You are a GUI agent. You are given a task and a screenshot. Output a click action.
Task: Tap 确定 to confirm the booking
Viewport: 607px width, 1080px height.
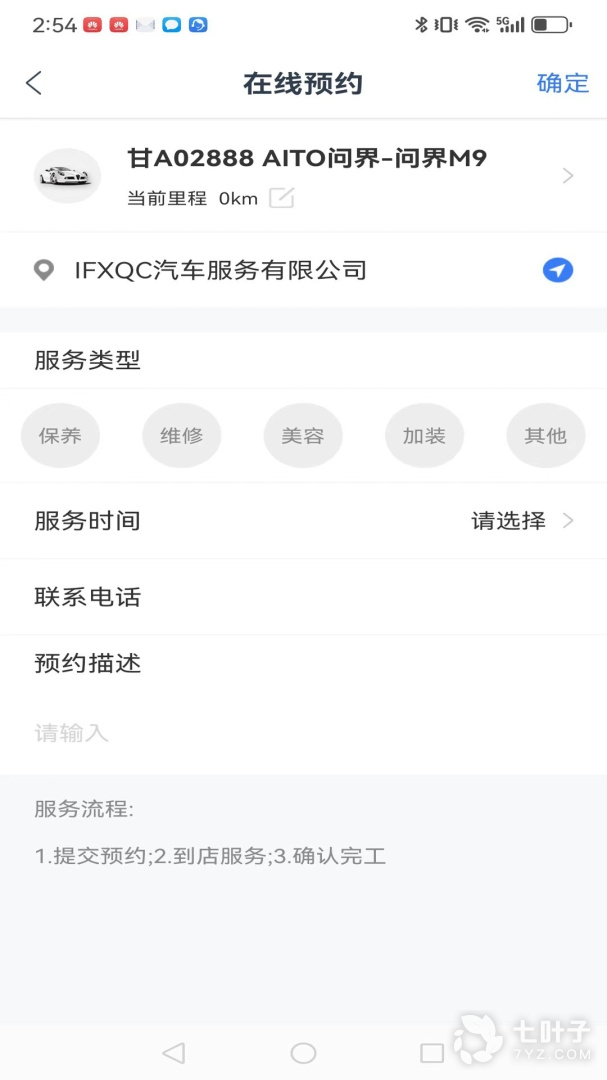(563, 83)
